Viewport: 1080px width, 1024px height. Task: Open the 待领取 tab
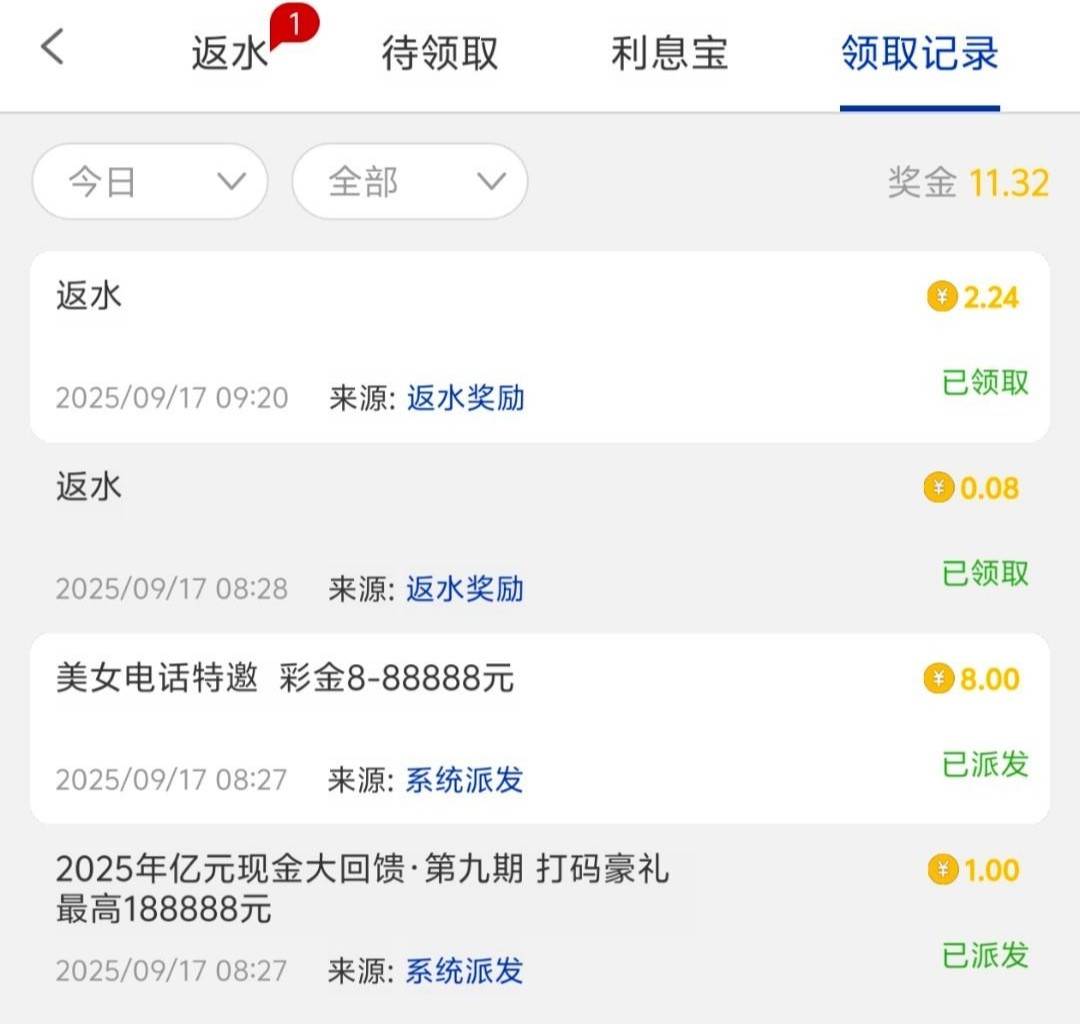440,54
